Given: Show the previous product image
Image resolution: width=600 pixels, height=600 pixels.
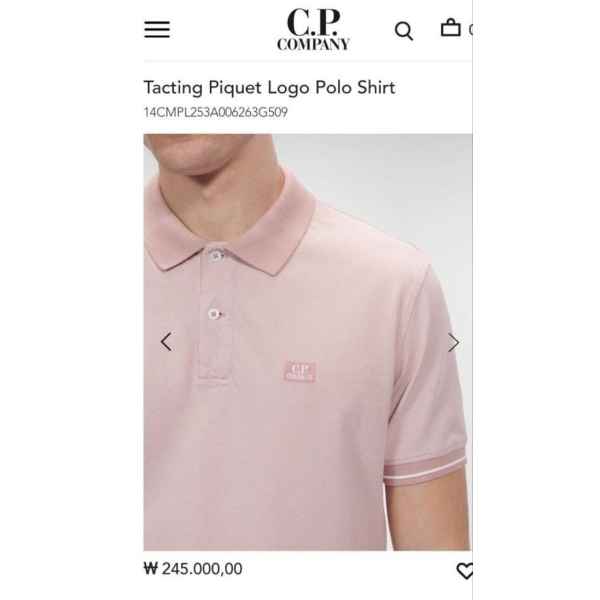Looking at the screenshot, I should (166, 342).
